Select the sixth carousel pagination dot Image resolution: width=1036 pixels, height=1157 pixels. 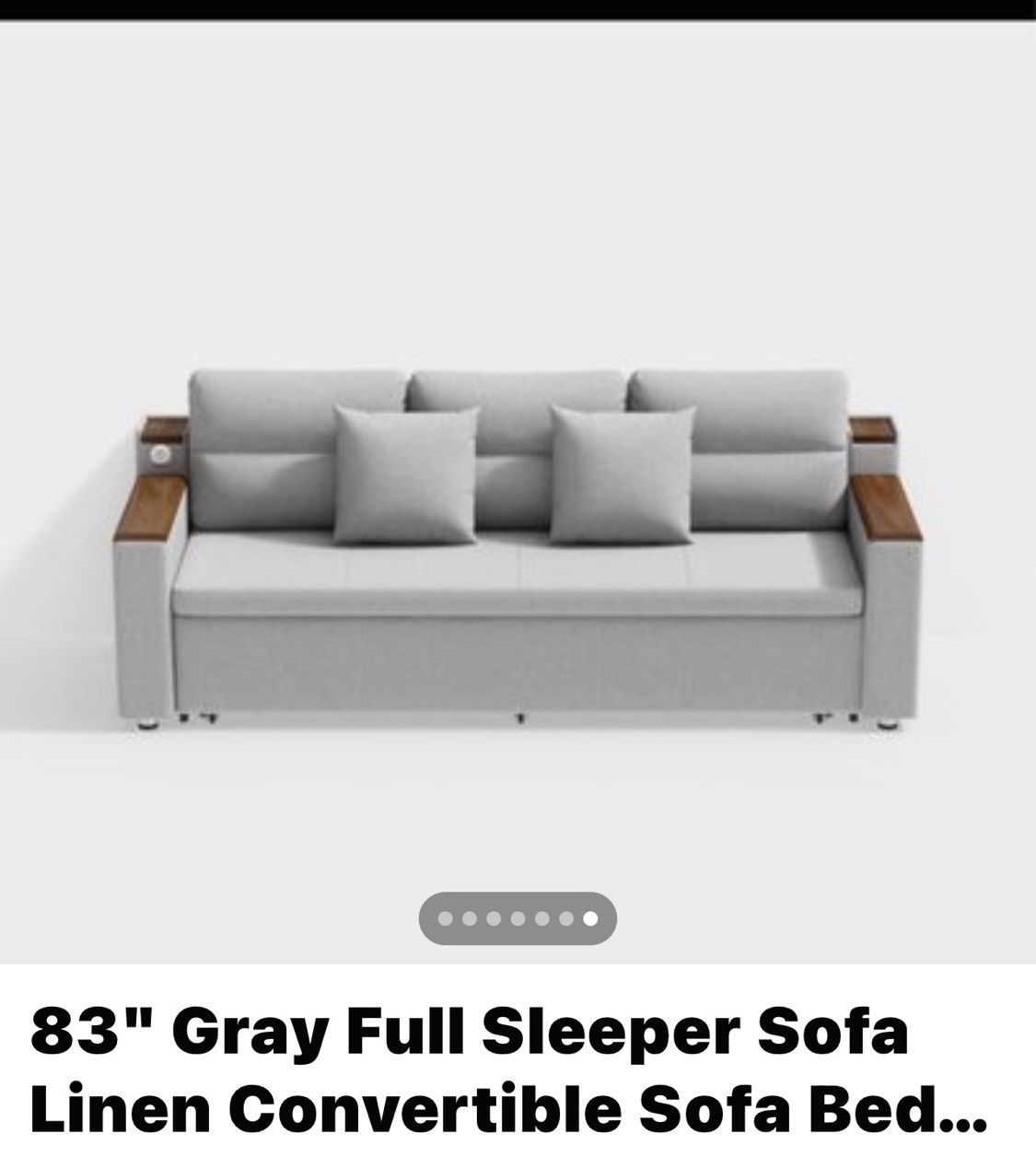pyautogui.click(x=565, y=918)
